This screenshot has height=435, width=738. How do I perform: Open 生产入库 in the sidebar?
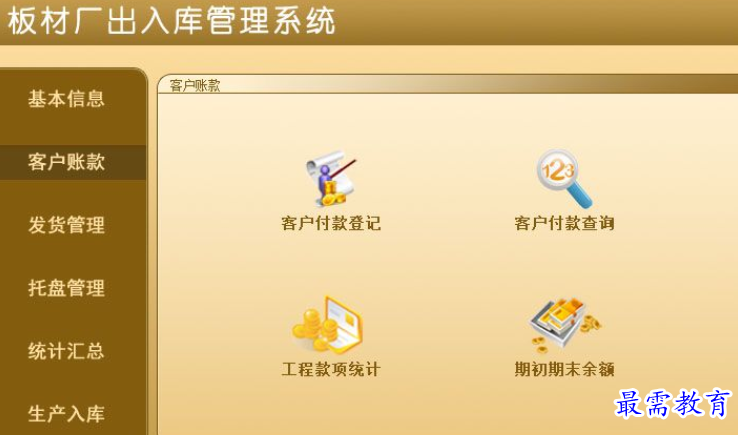coord(66,413)
